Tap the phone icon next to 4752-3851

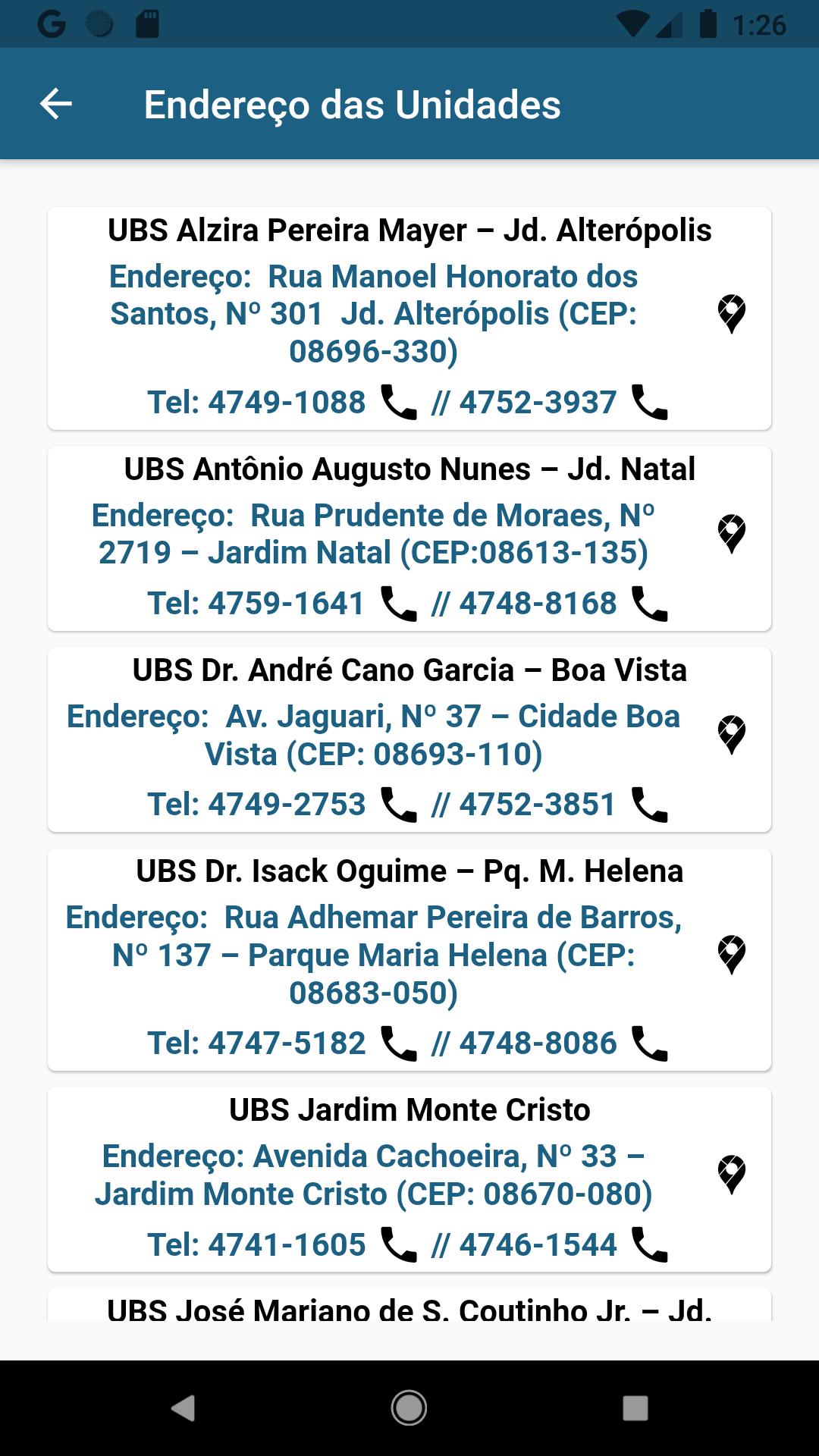[x=650, y=805]
